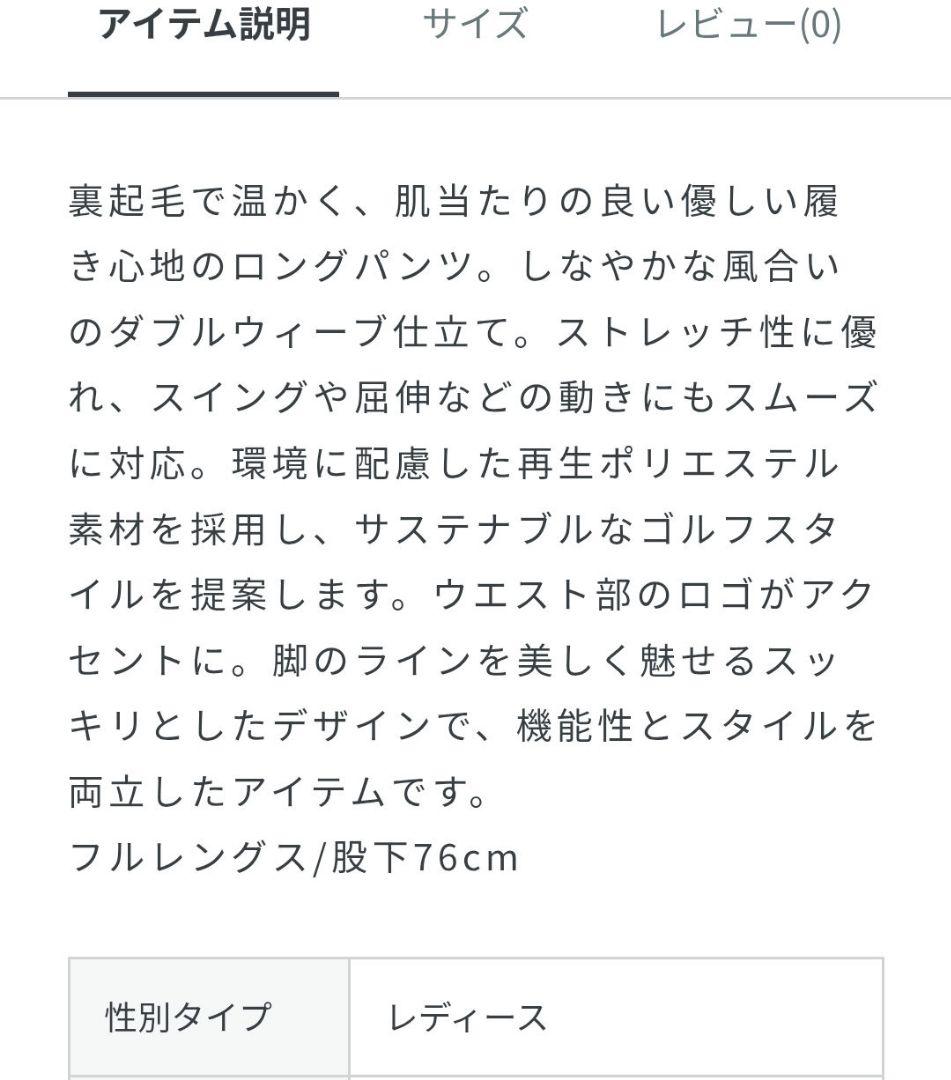Click the active tab underline indicator

(203, 95)
